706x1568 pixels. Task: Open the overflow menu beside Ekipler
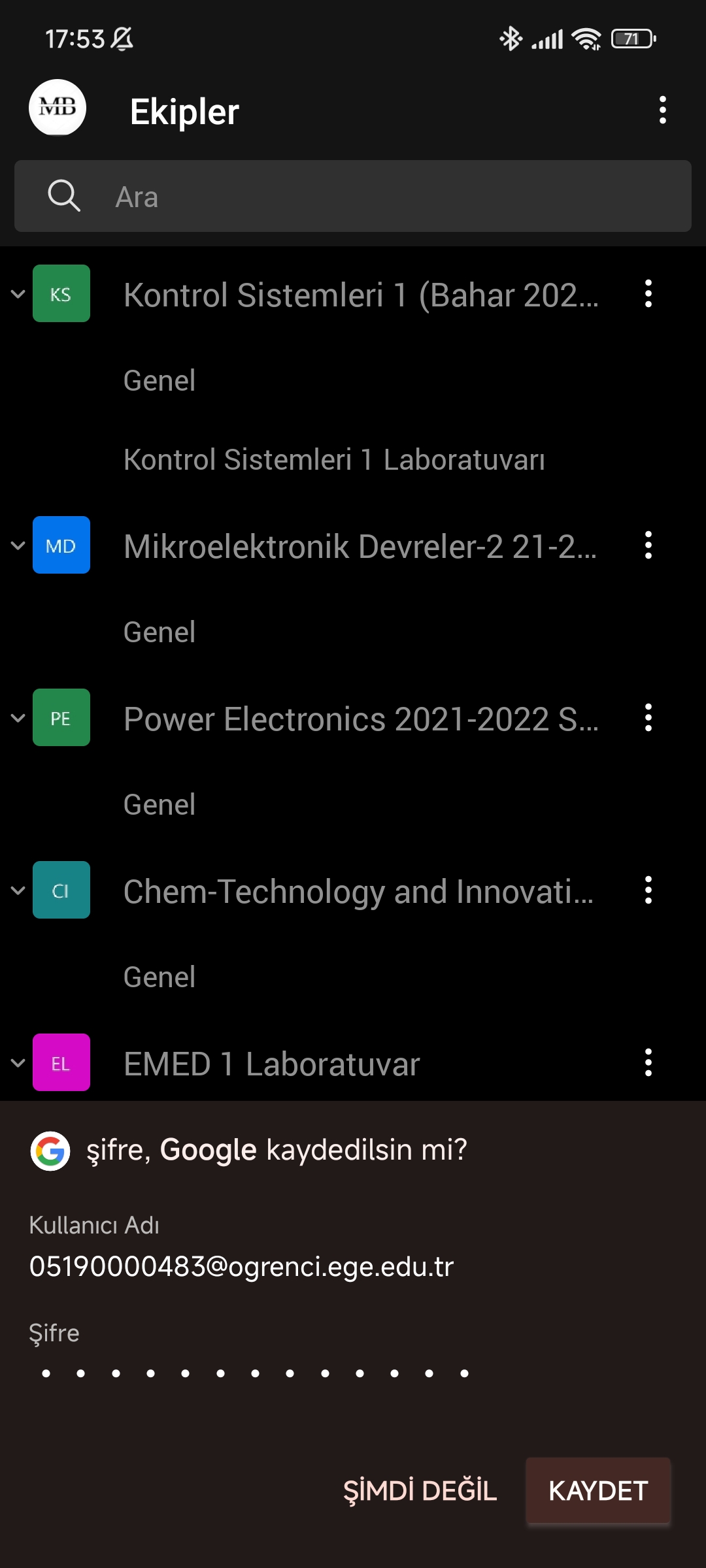click(663, 110)
